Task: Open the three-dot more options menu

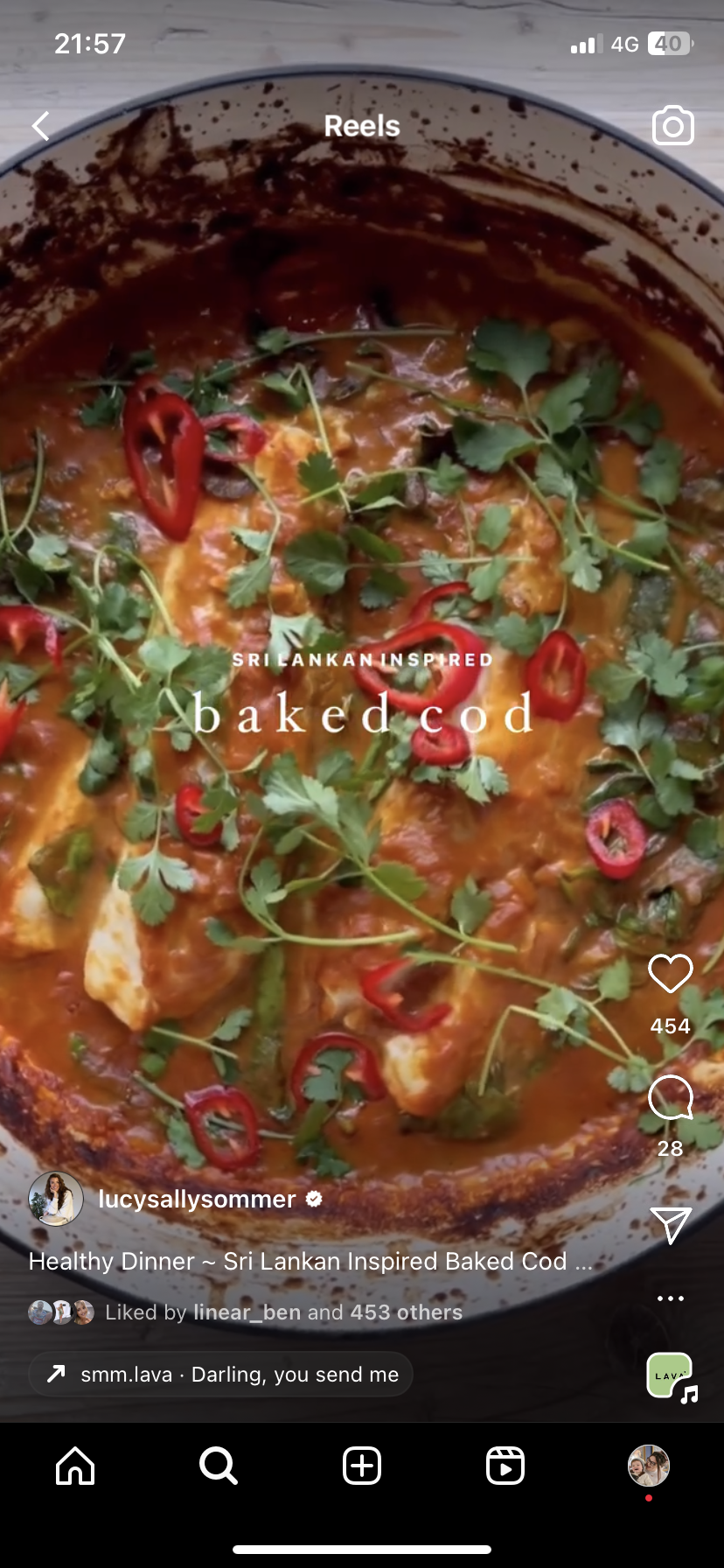Action: (x=671, y=1298)
